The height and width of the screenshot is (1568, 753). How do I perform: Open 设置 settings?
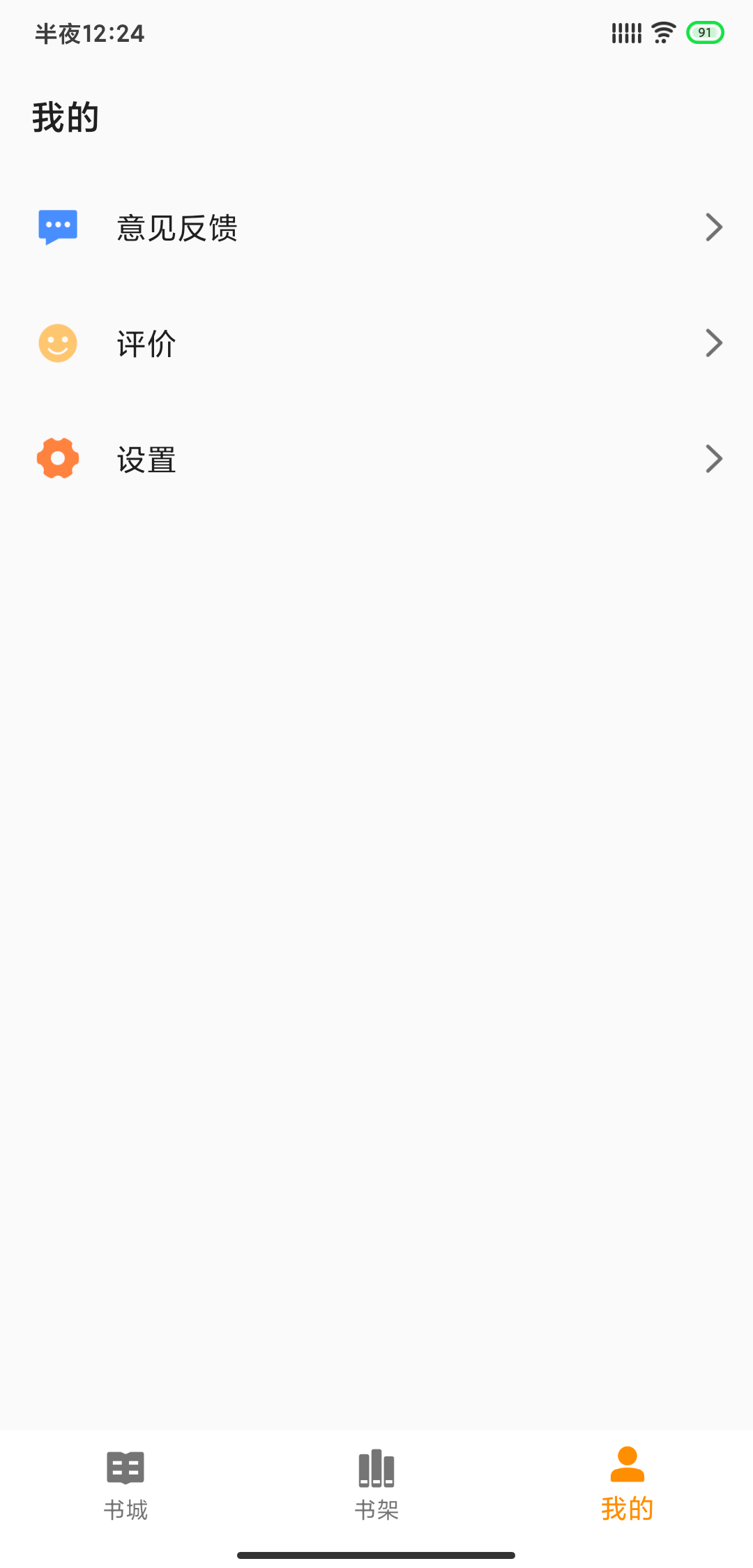pyautogui.click(x=376, y=459)
